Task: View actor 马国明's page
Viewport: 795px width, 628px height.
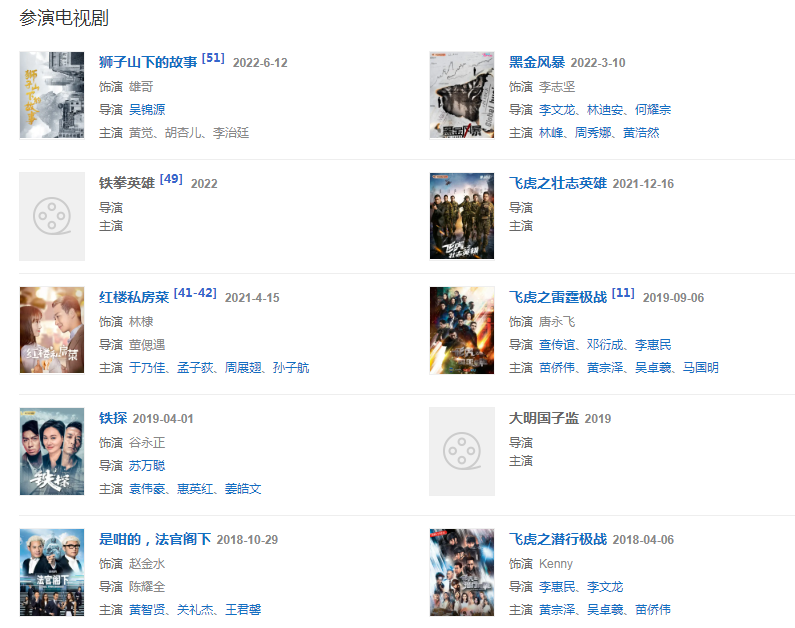Action: click(x=701, y=368)
